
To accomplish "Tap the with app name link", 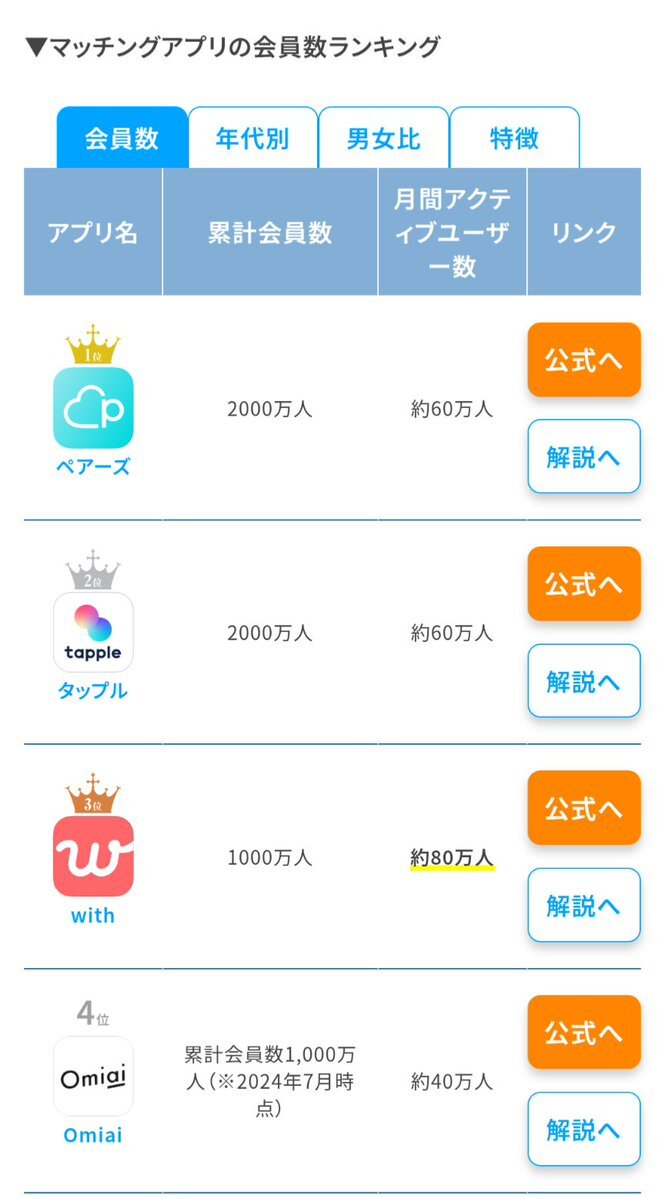I will [x=93, y=915].
